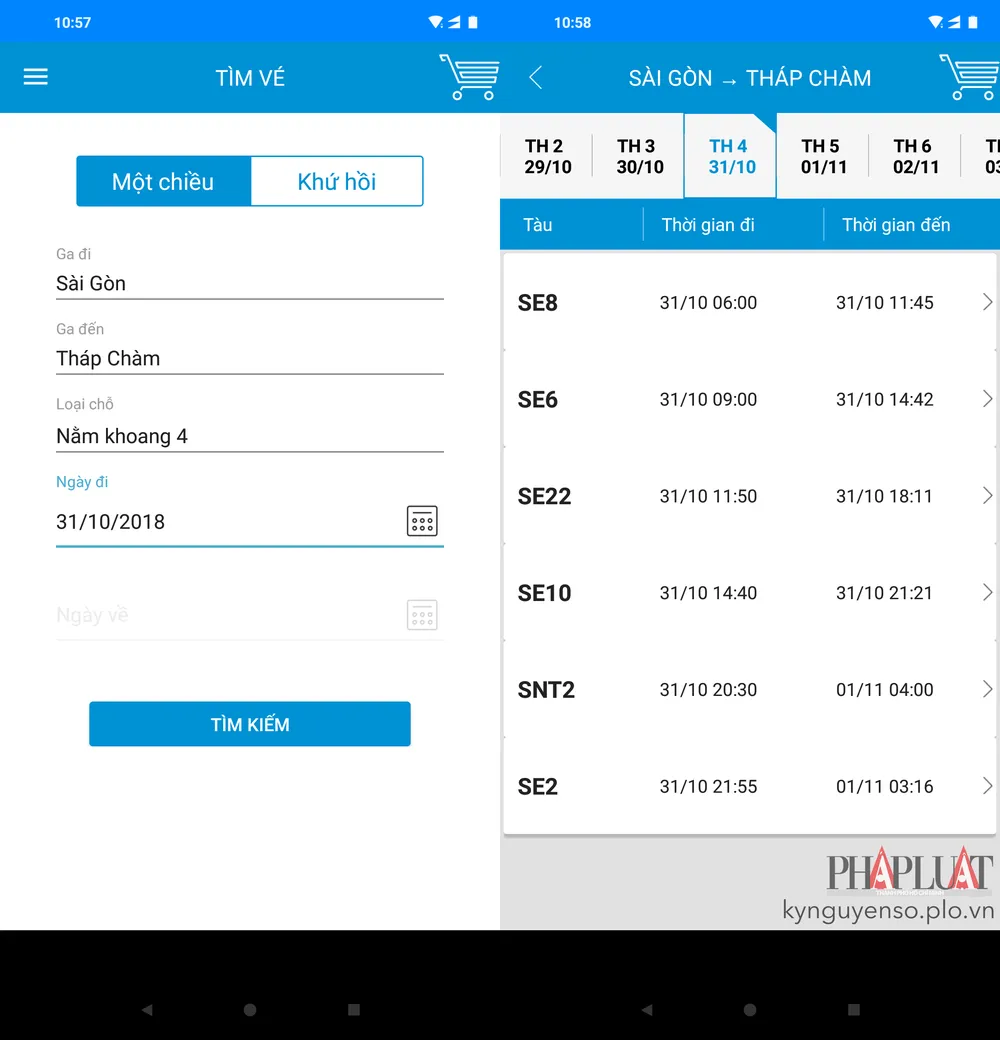Open the hamburger menu on Tìm vé
Image resolution: width=1000 pixels, height=1040 pixels.
(36, 77)
